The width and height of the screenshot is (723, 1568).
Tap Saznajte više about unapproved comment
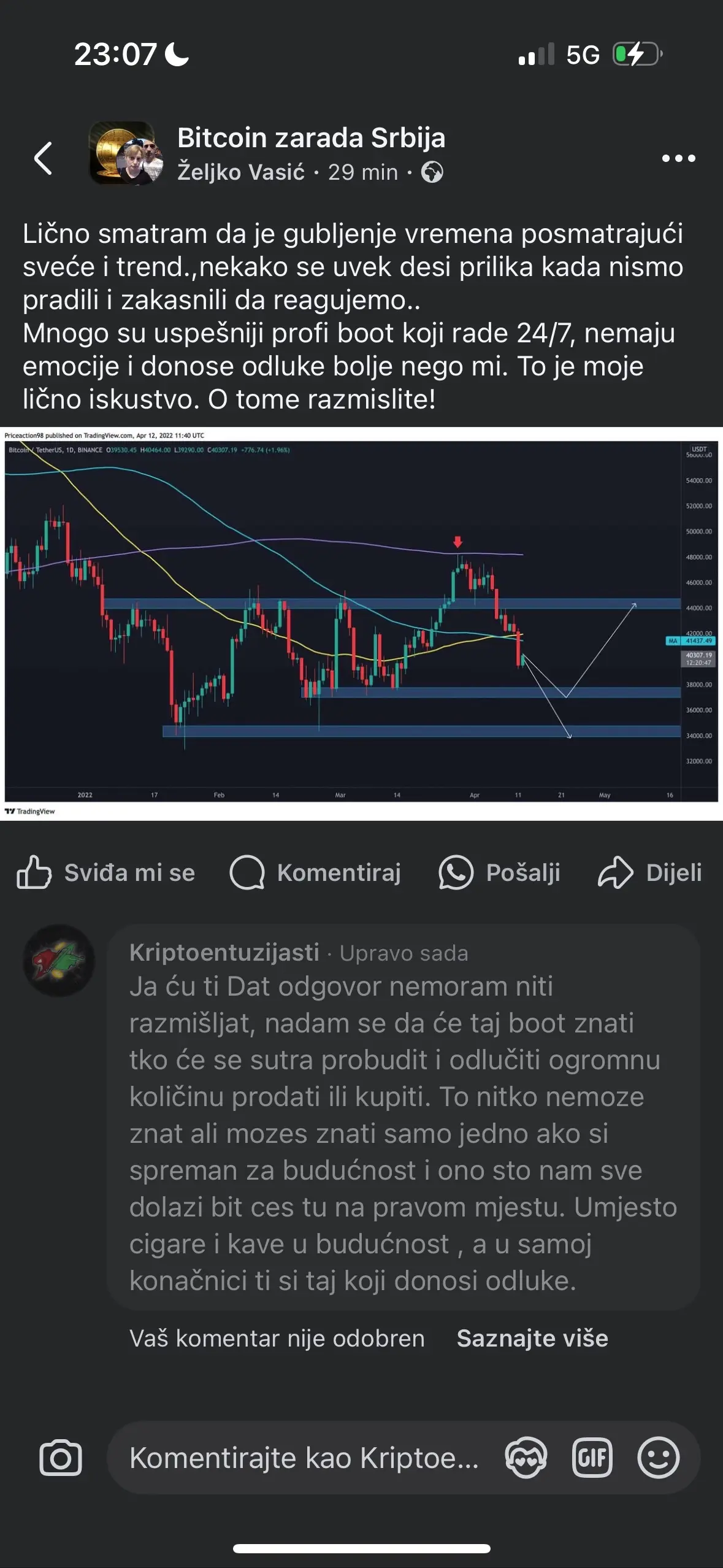[x=532, y=1338]
